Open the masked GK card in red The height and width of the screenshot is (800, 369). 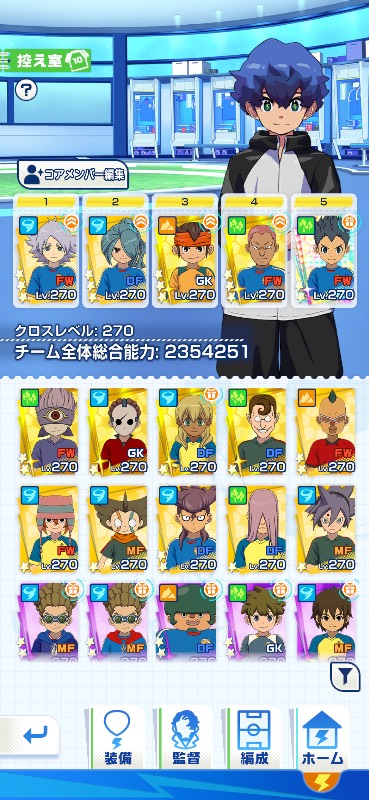point(118,431)
